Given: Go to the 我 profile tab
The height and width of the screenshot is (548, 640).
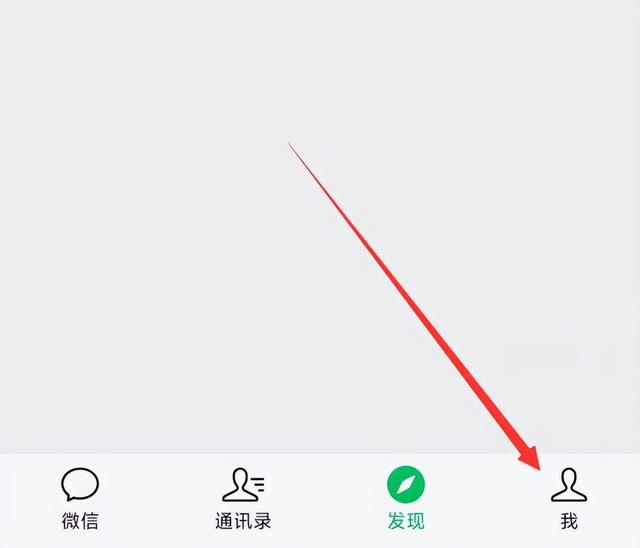Looking at the screenshot, I should pos(569,498).
